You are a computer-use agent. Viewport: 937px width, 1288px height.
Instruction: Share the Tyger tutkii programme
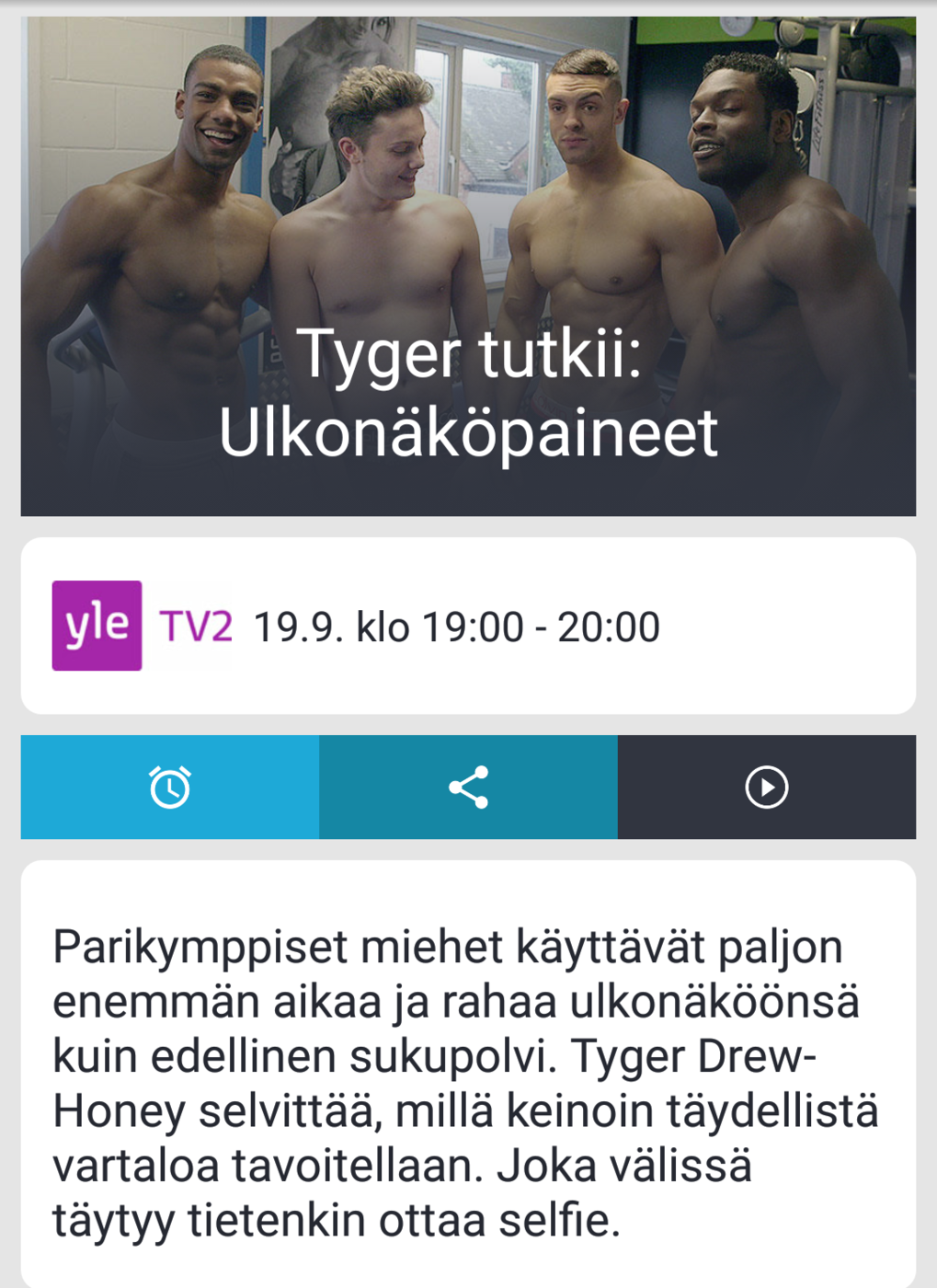(x=468, y=788)
